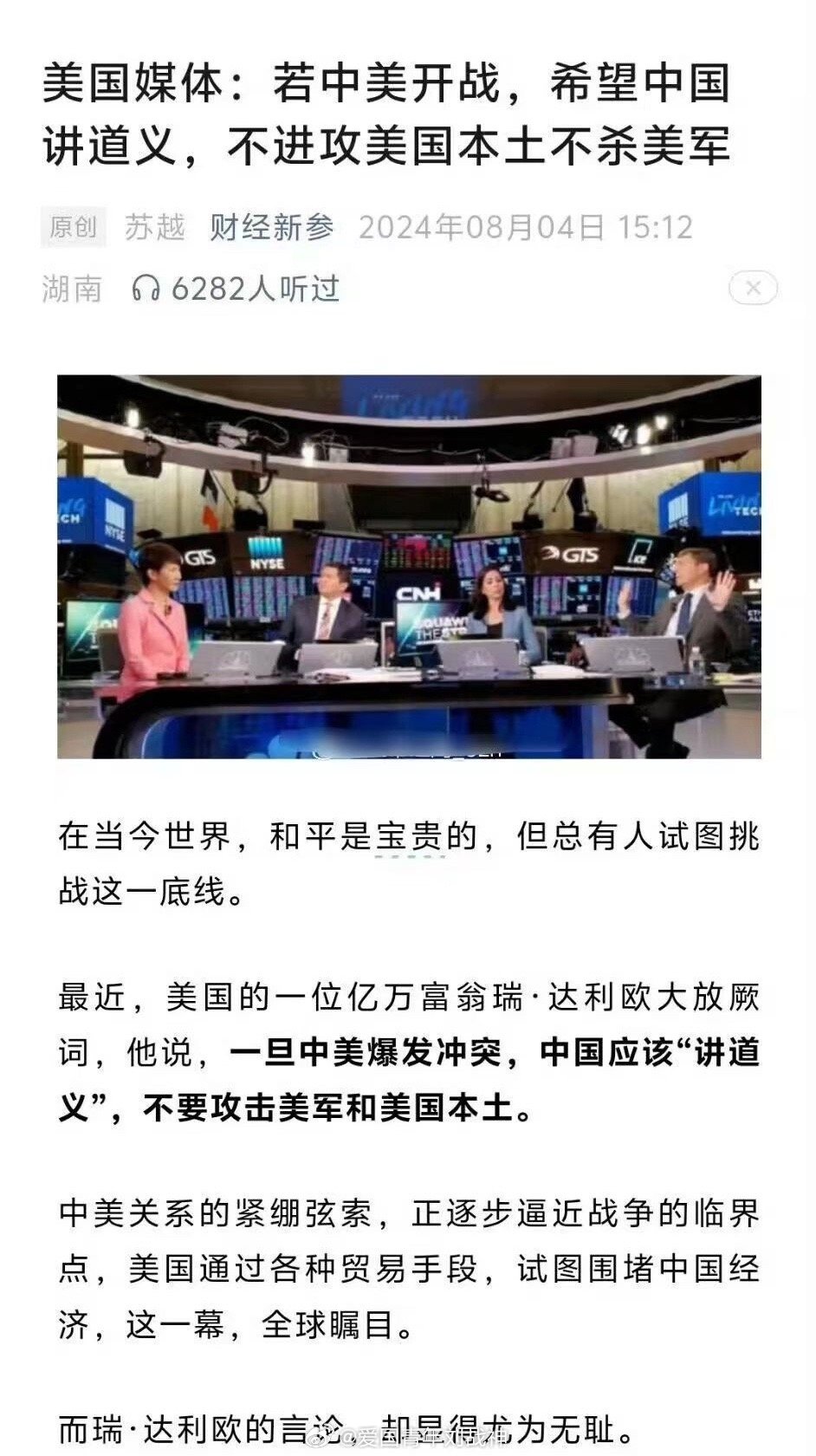The width and height of the screenshot is (816, 1456).
Task: Open the 财经新参 account page
Action: point(271,228)
